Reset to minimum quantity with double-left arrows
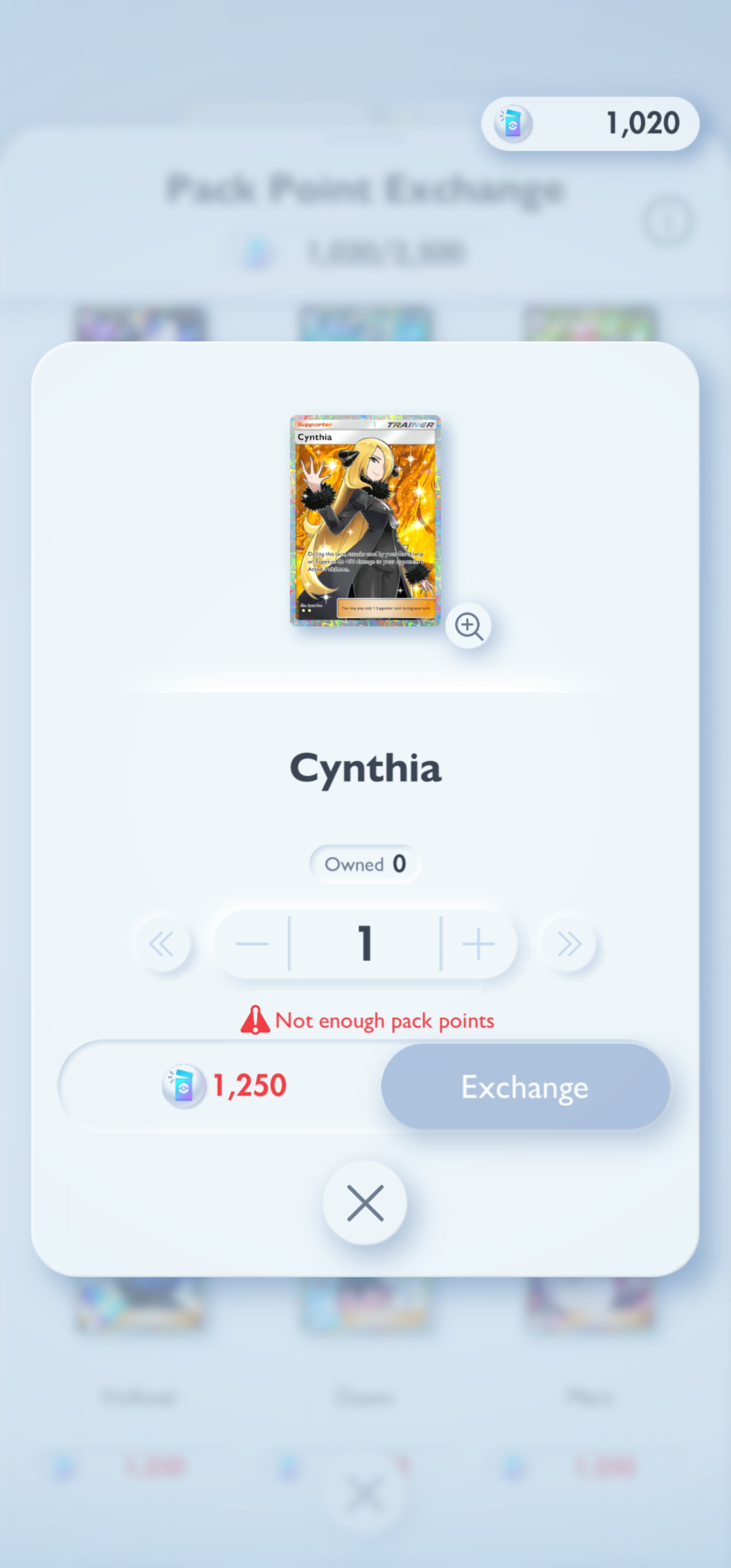 162,944
